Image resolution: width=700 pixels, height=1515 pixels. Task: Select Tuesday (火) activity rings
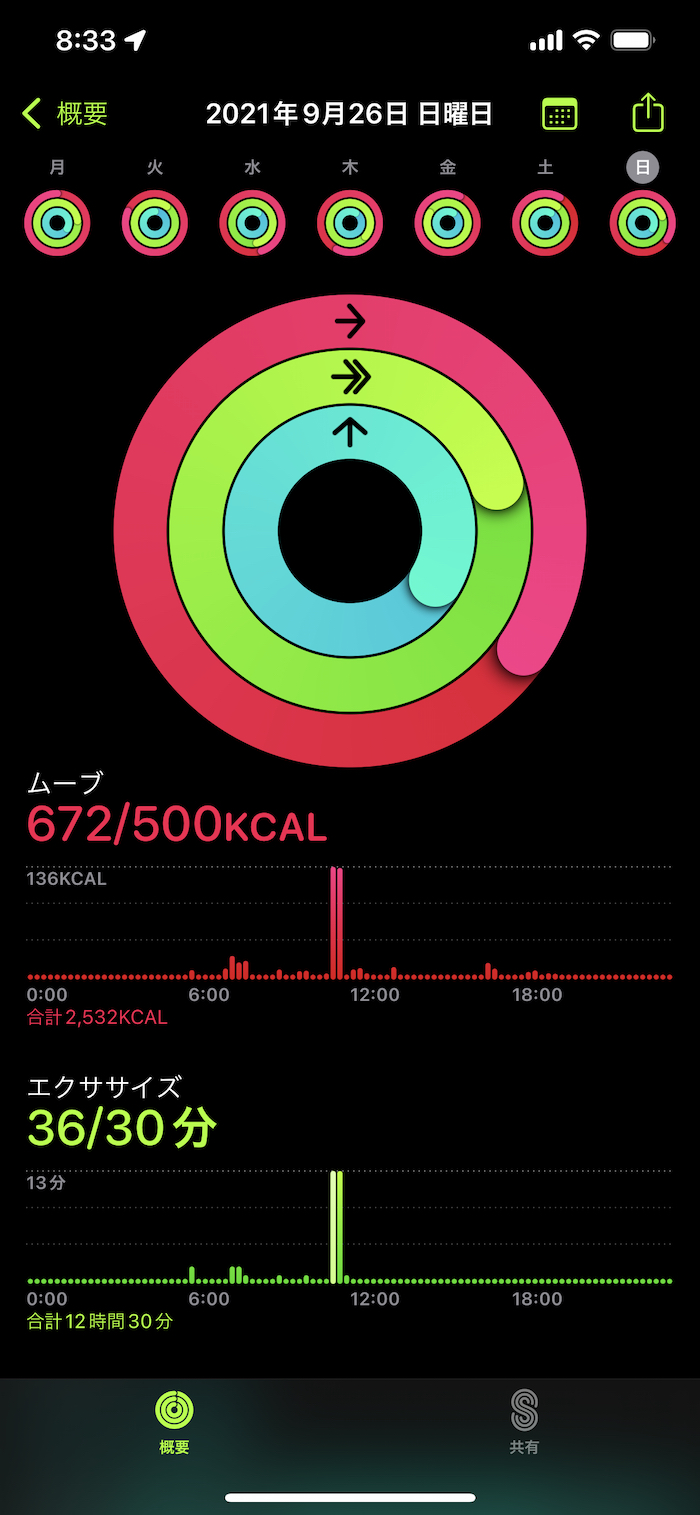coord(155,222)
